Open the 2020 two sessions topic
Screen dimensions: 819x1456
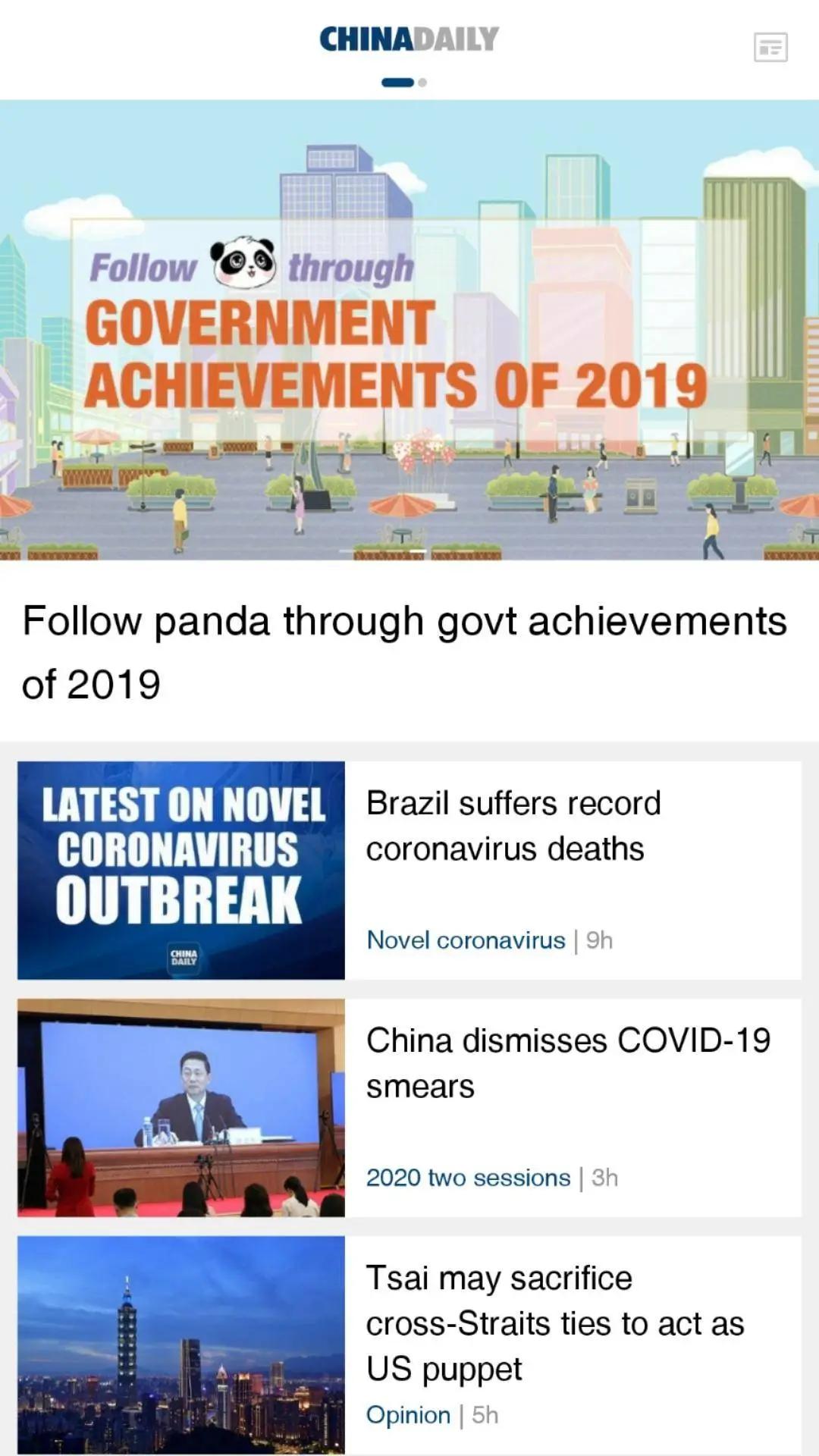(467, 1178)
